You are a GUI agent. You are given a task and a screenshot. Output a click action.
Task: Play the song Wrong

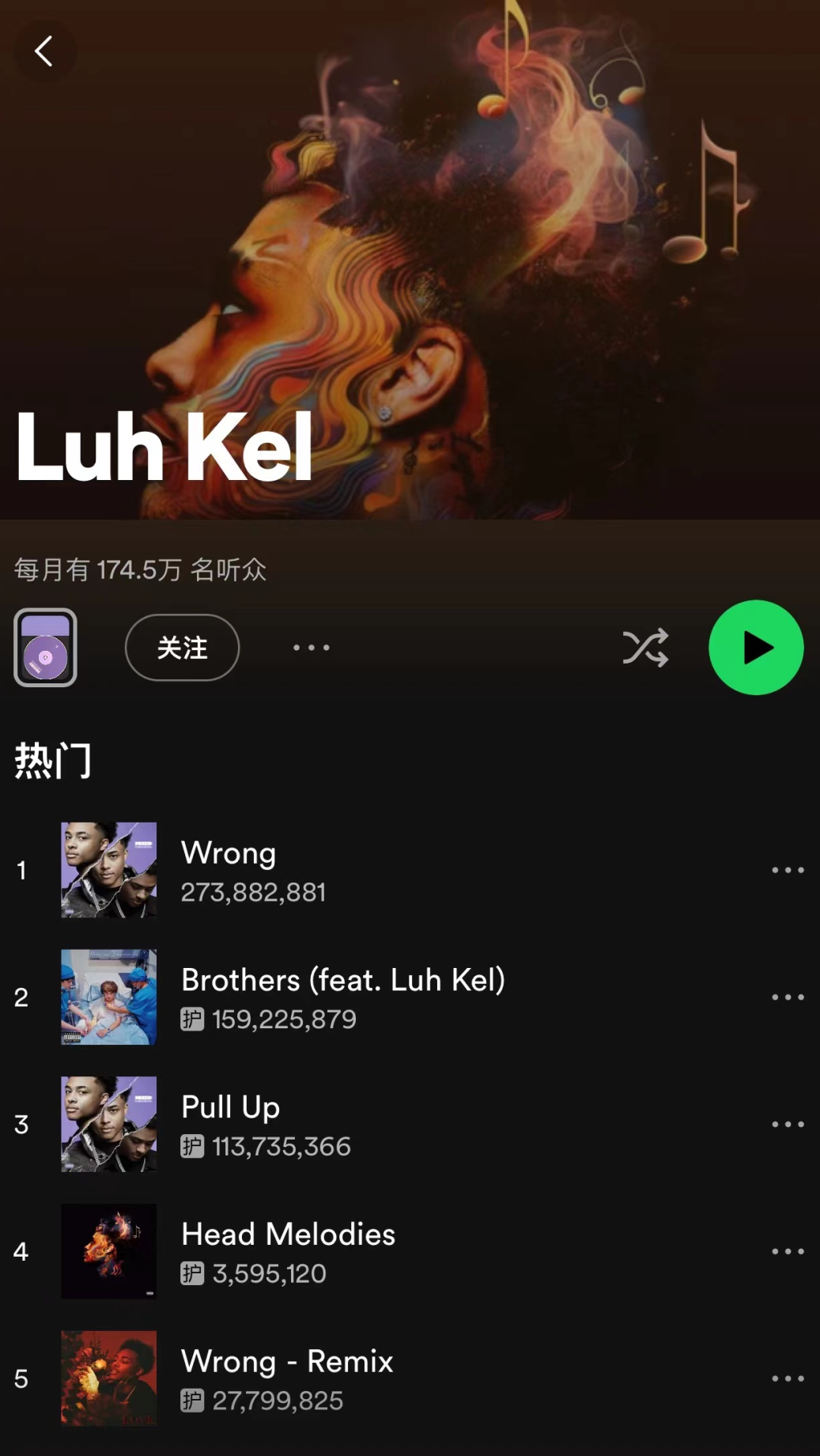(x=229, y=854)
